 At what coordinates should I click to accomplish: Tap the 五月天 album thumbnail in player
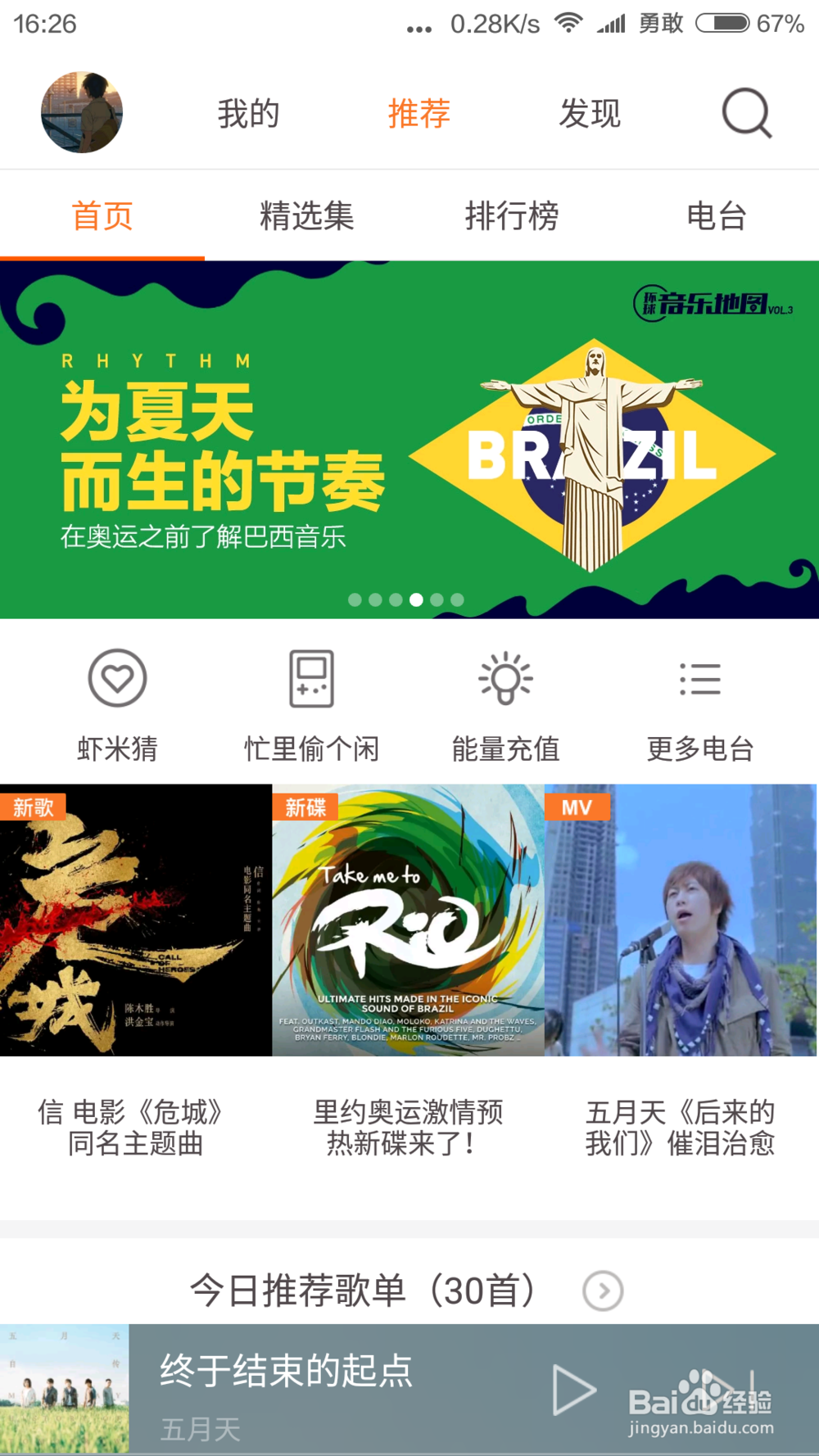[x=66, y=1390]
